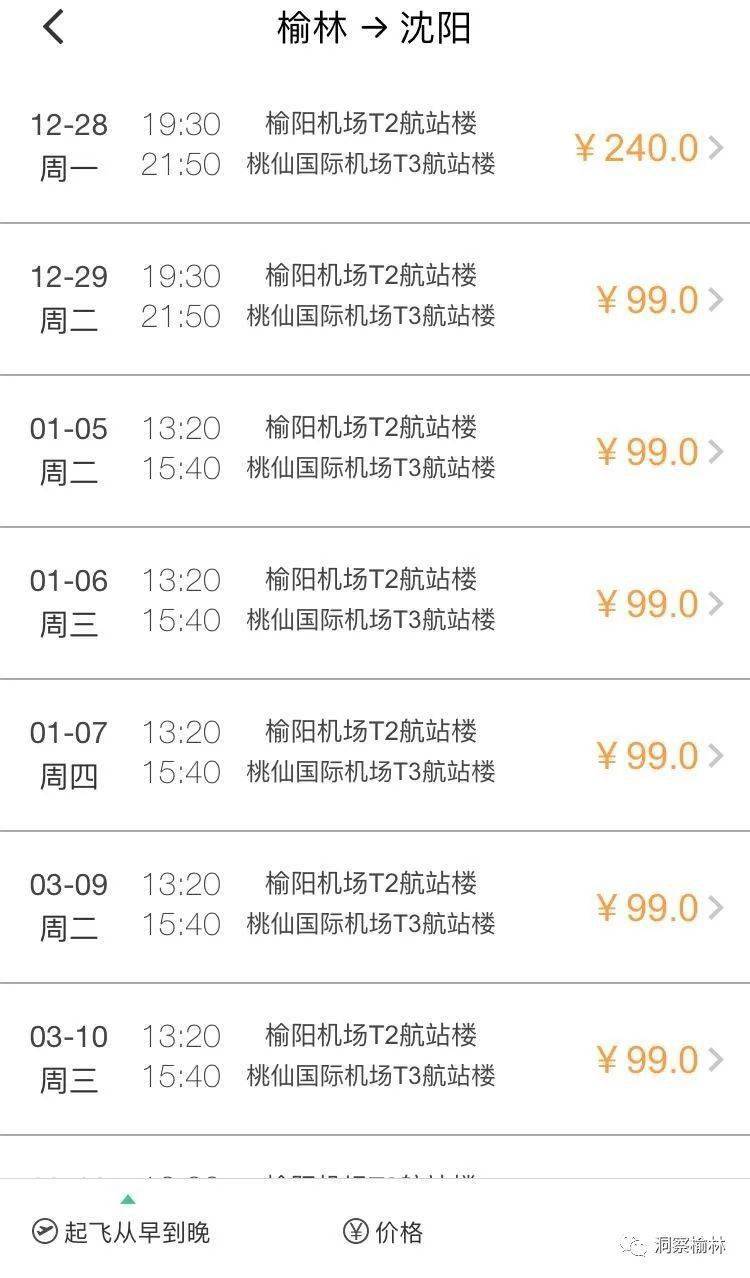Open the 01-06 周三 flight priced ¥99.0
Viewport: 750px width, 1278px height.
click(375, 602)
